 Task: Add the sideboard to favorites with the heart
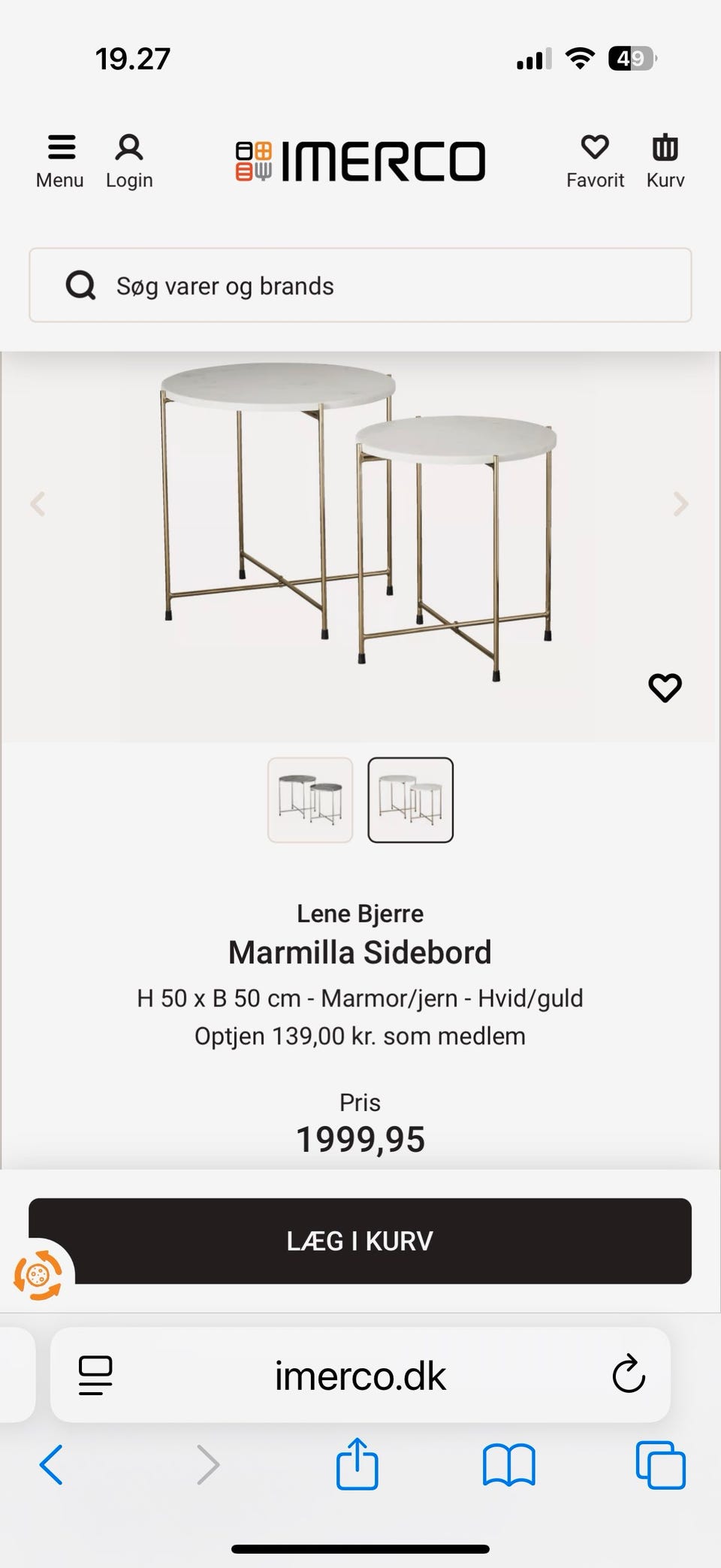click(664, 687)
